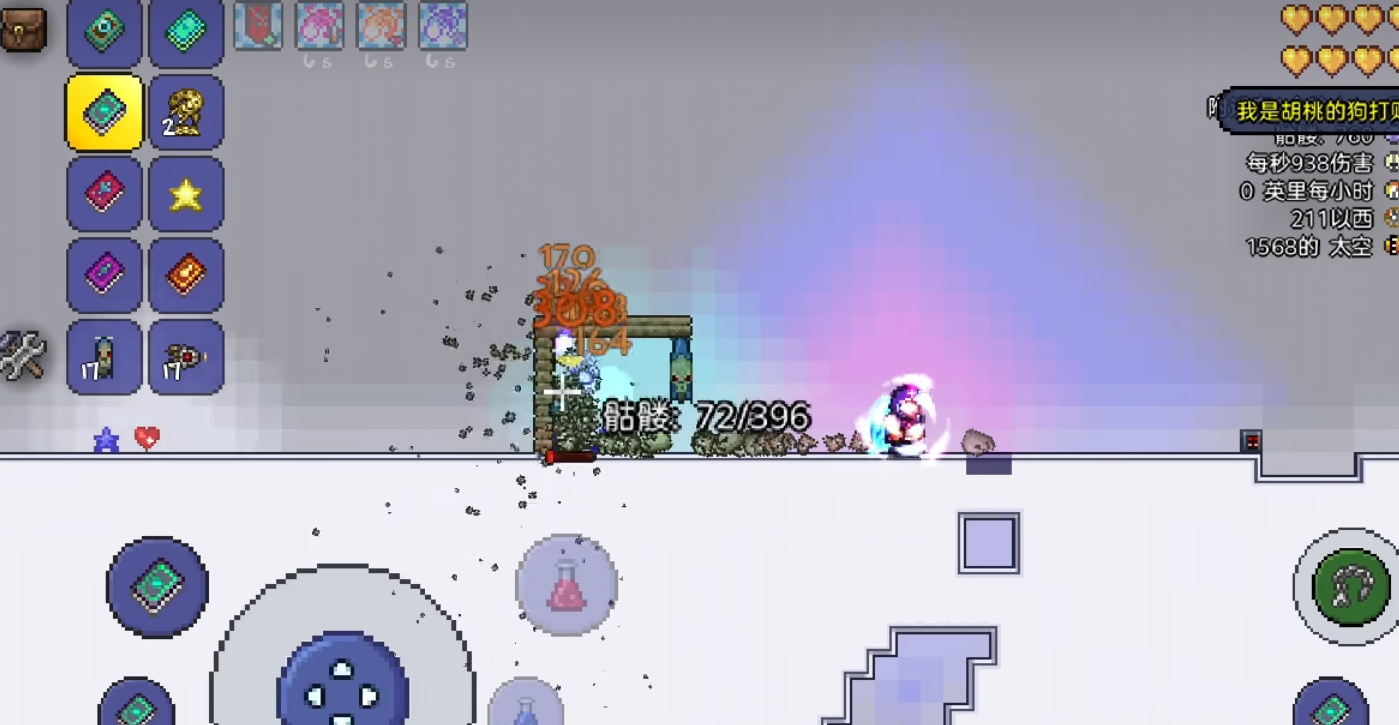This screenshot has height=725, width=1399.
Task: Tap the red banner buff icon
Action: [x=258, y=26]
